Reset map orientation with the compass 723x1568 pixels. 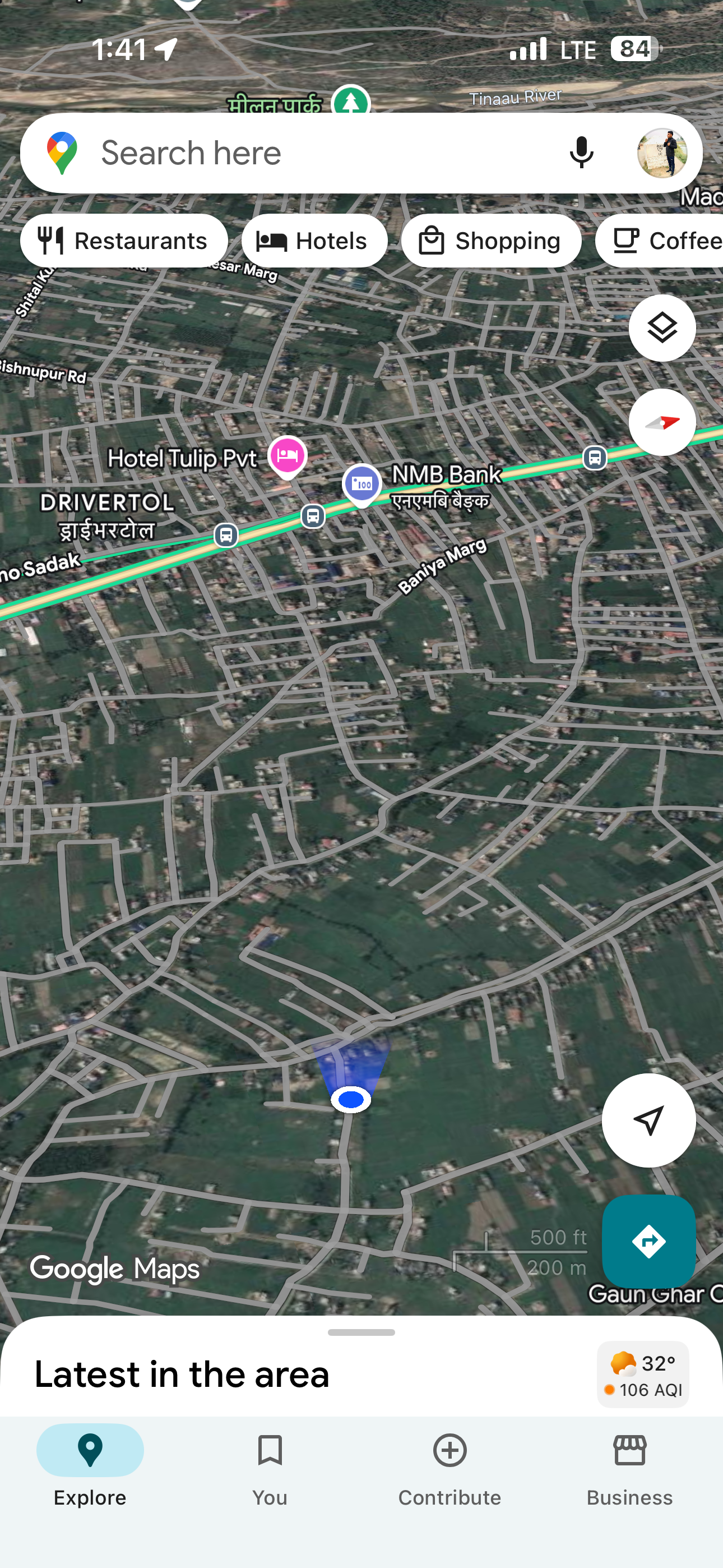click(662, 422)
